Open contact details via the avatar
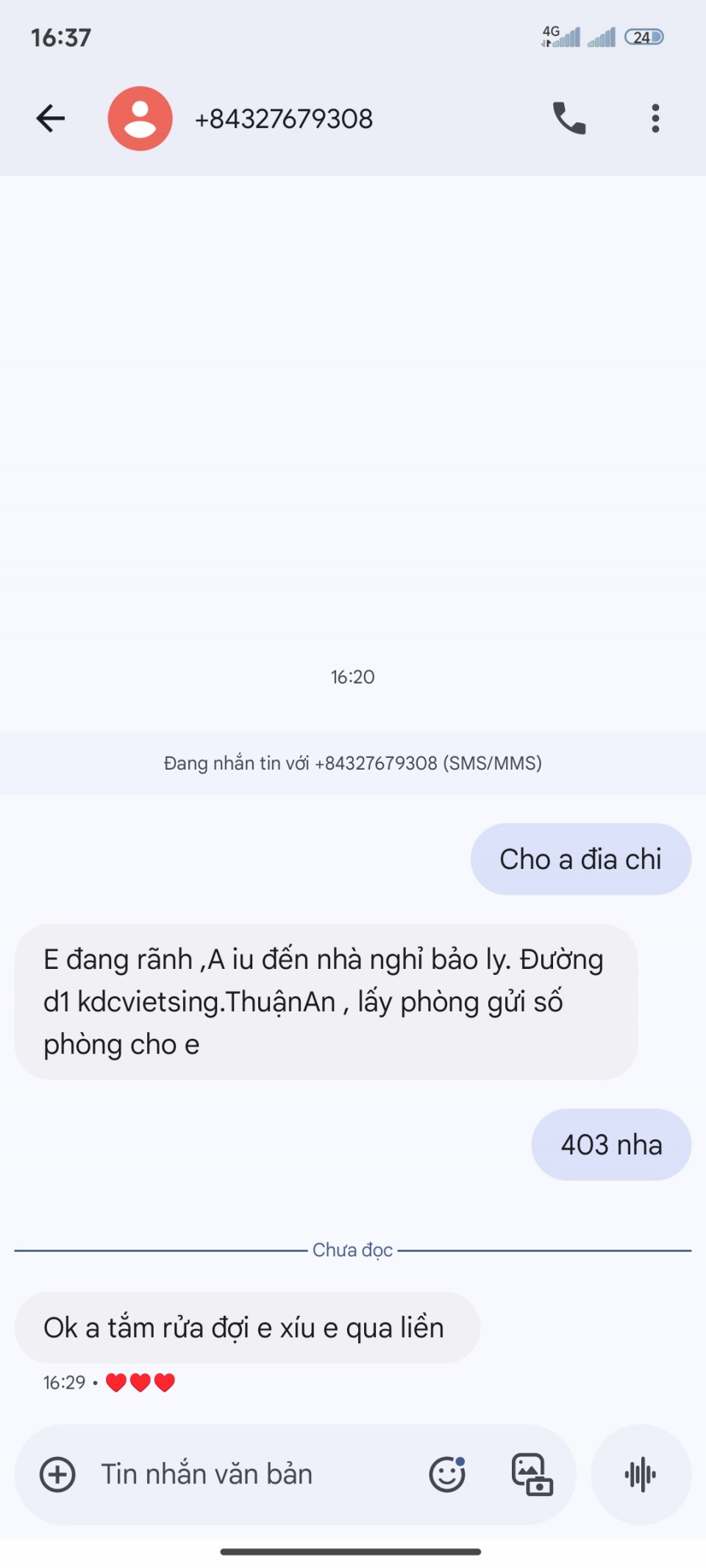This screenshot has height=1568, width=706. pos(140,118)
